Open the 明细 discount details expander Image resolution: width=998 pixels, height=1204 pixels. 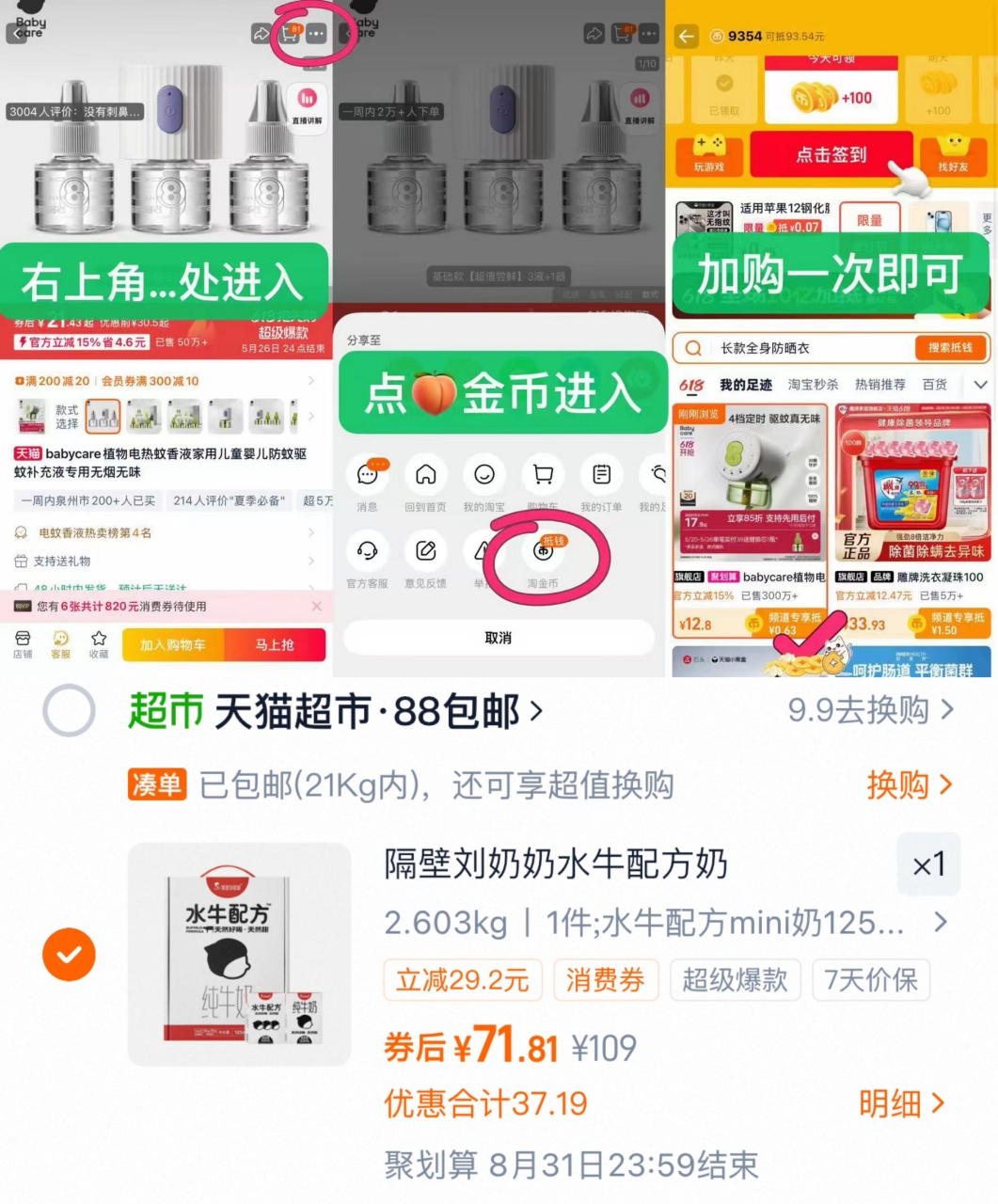tap(903, 1103)
